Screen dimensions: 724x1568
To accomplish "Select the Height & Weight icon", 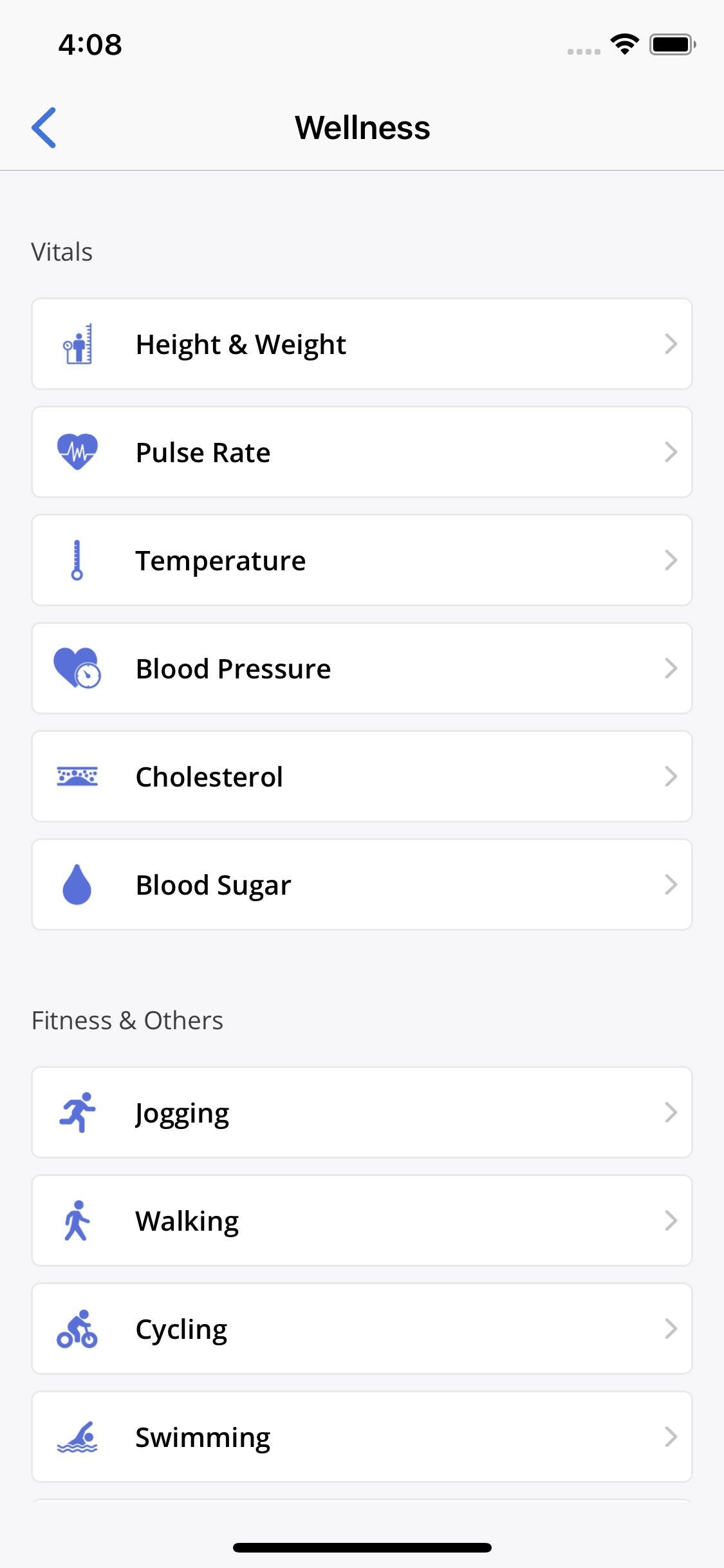I will tap(77, 344).
